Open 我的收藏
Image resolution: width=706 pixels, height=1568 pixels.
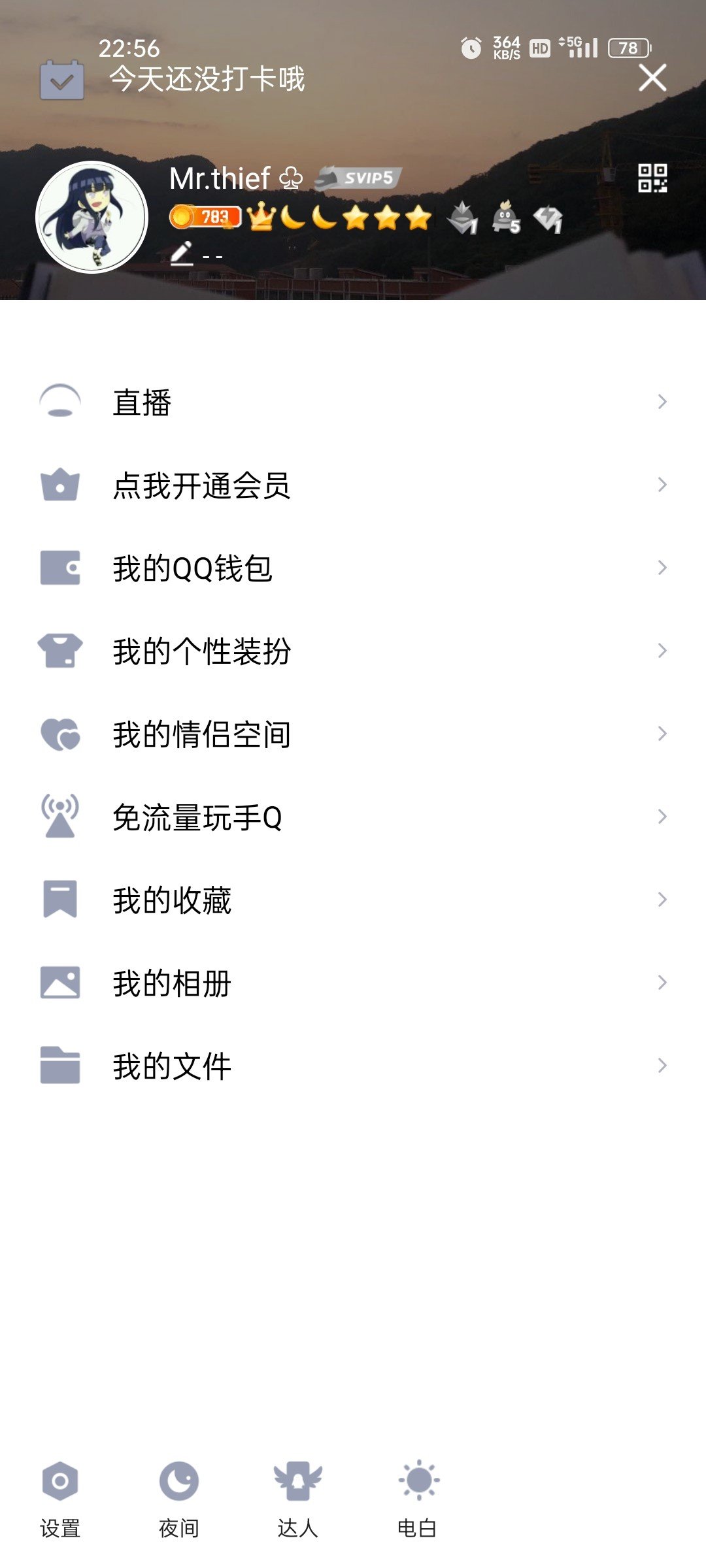(353, 899)
